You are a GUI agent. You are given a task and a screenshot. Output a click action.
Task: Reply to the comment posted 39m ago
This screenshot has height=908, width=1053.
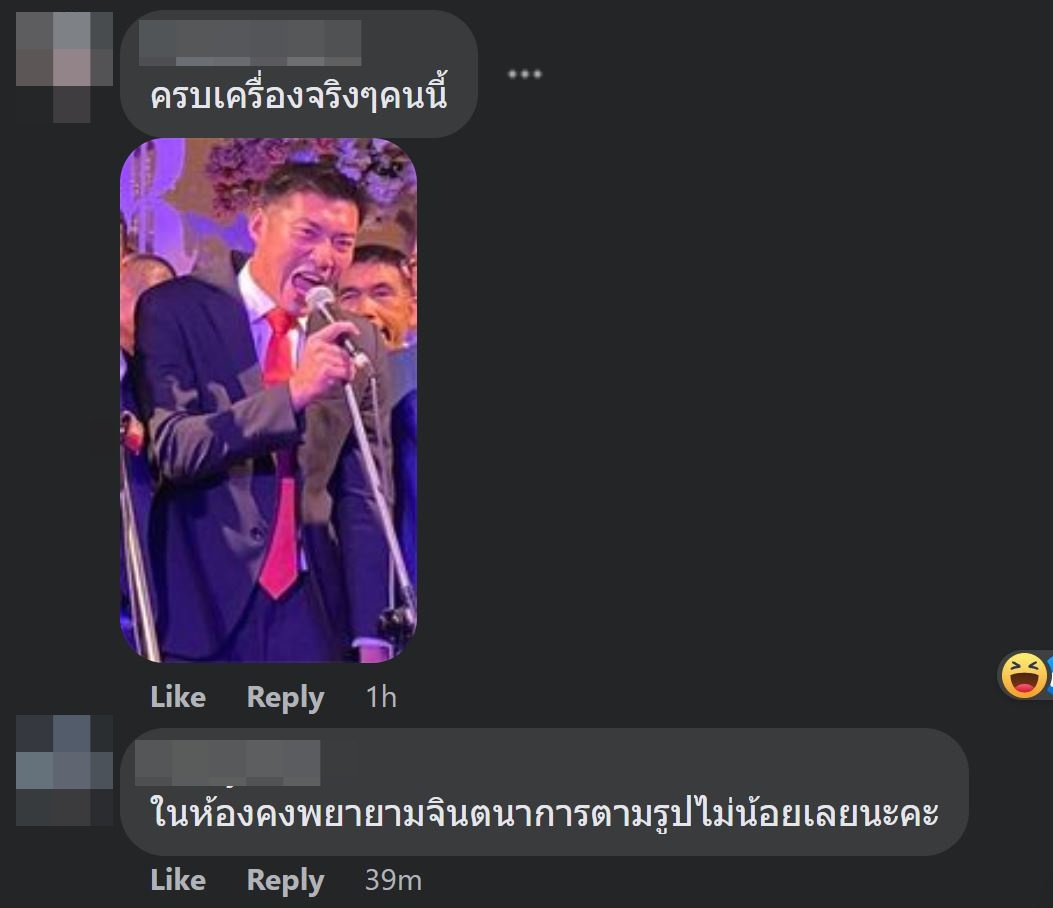pos(285,880)
